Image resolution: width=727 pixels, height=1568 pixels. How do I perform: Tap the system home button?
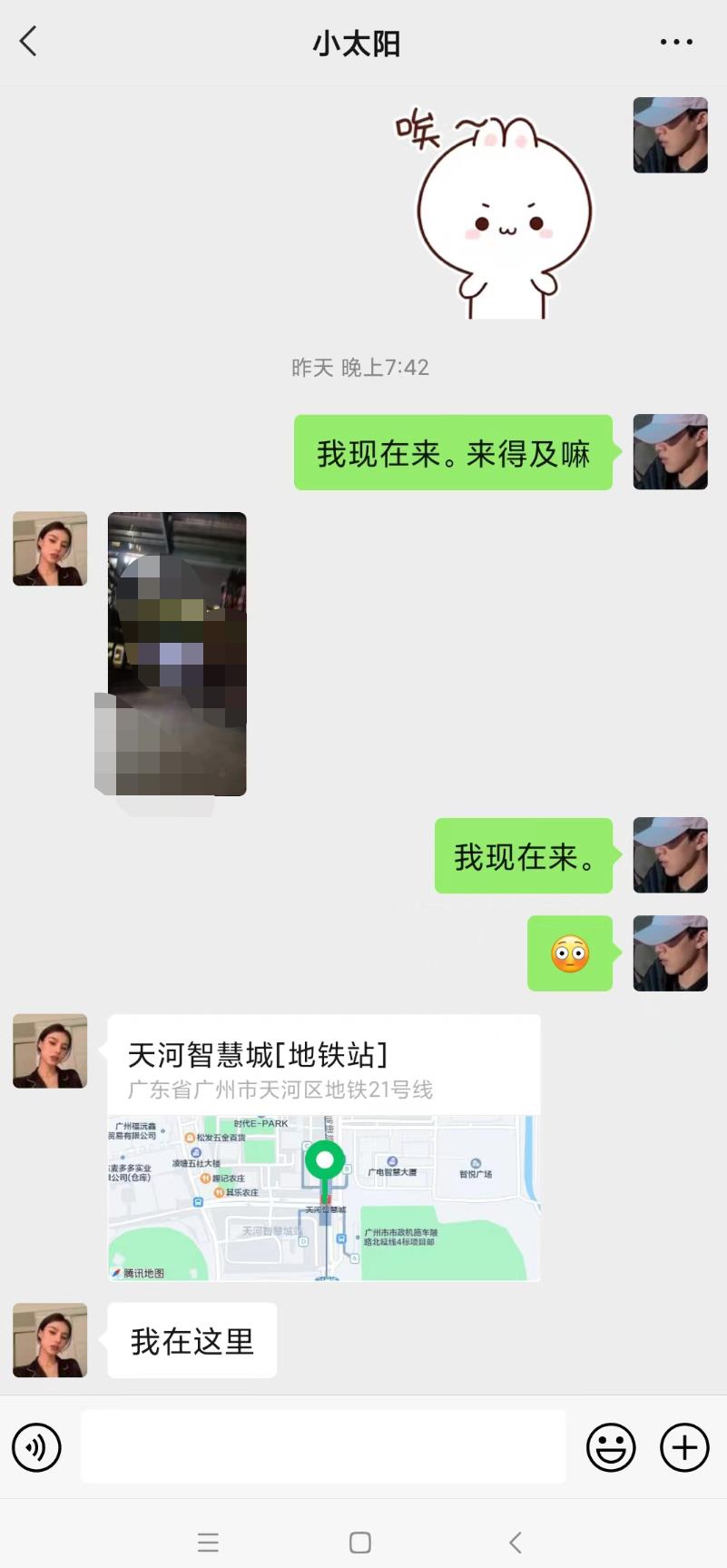coord(360,1543)
